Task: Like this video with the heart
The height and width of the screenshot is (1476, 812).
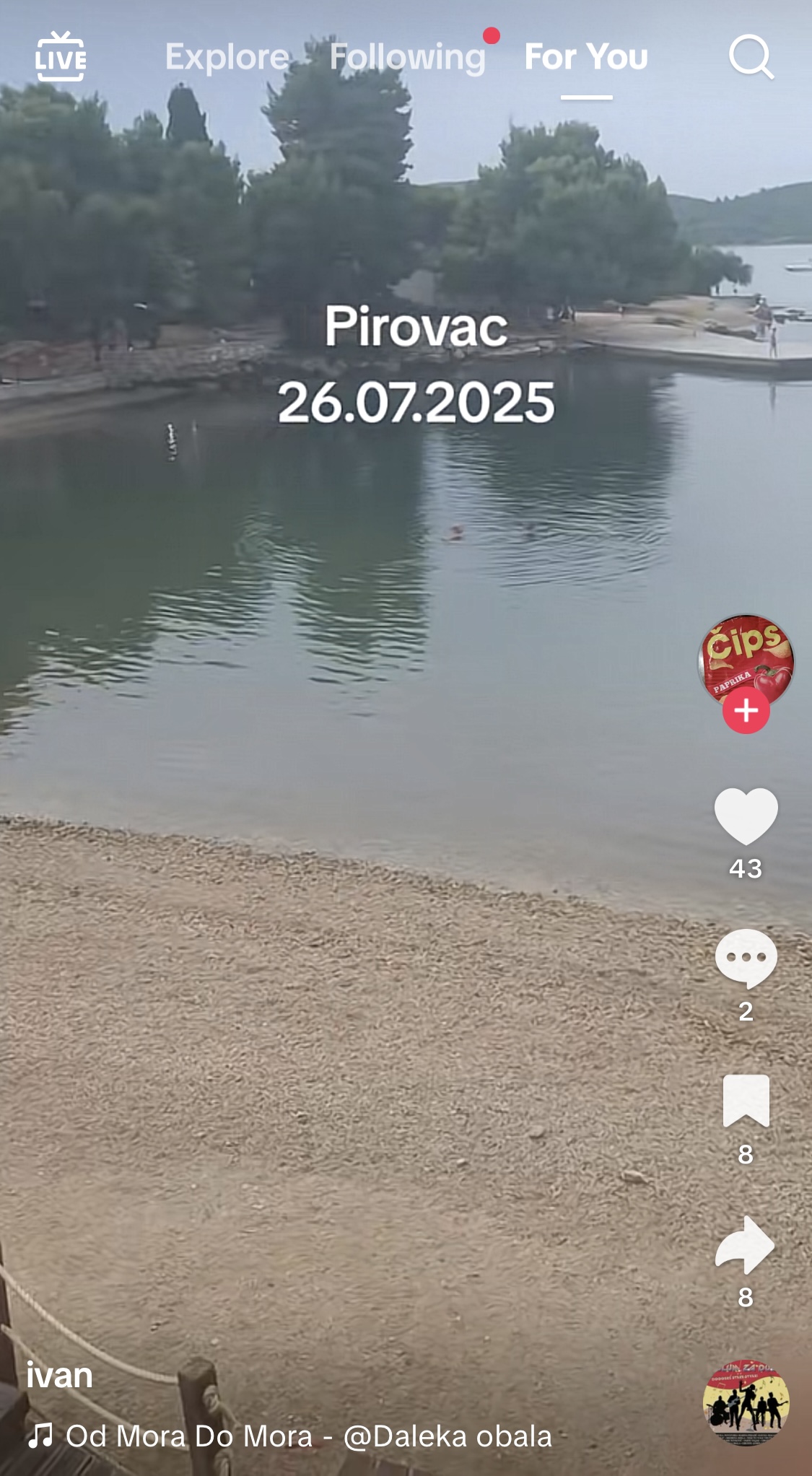Action: pos(746,816)
